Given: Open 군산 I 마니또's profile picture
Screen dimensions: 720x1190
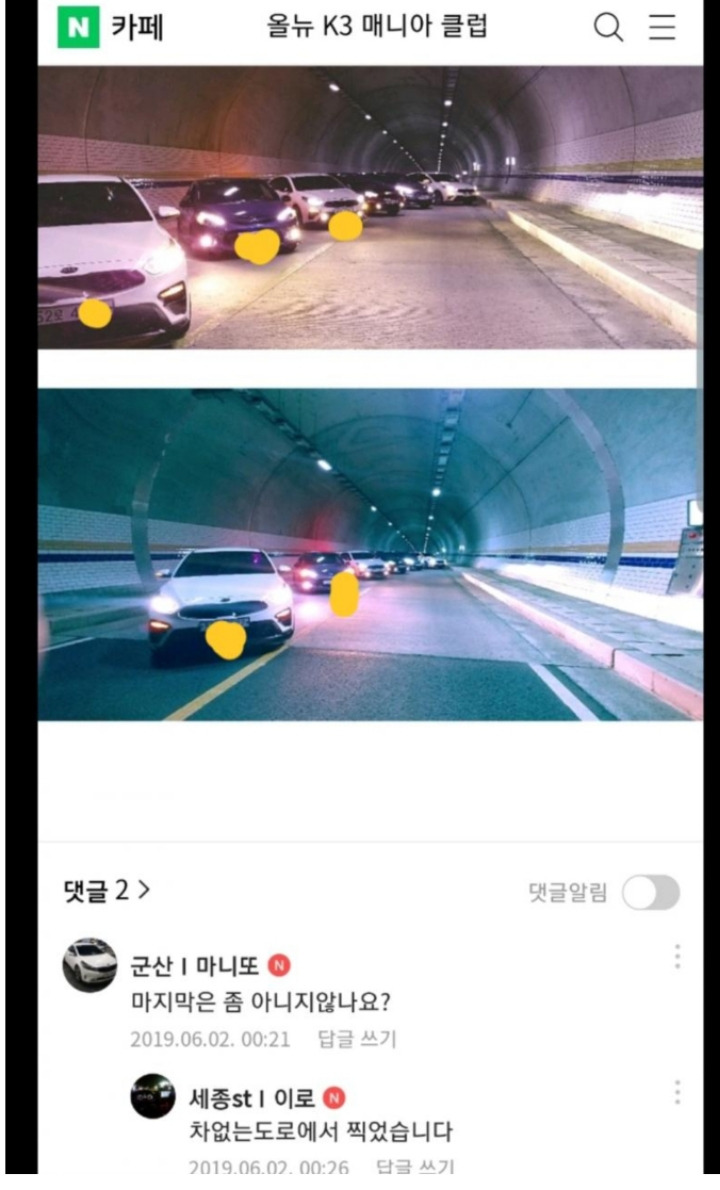Looking at the screenshot, I should (90, 965).
